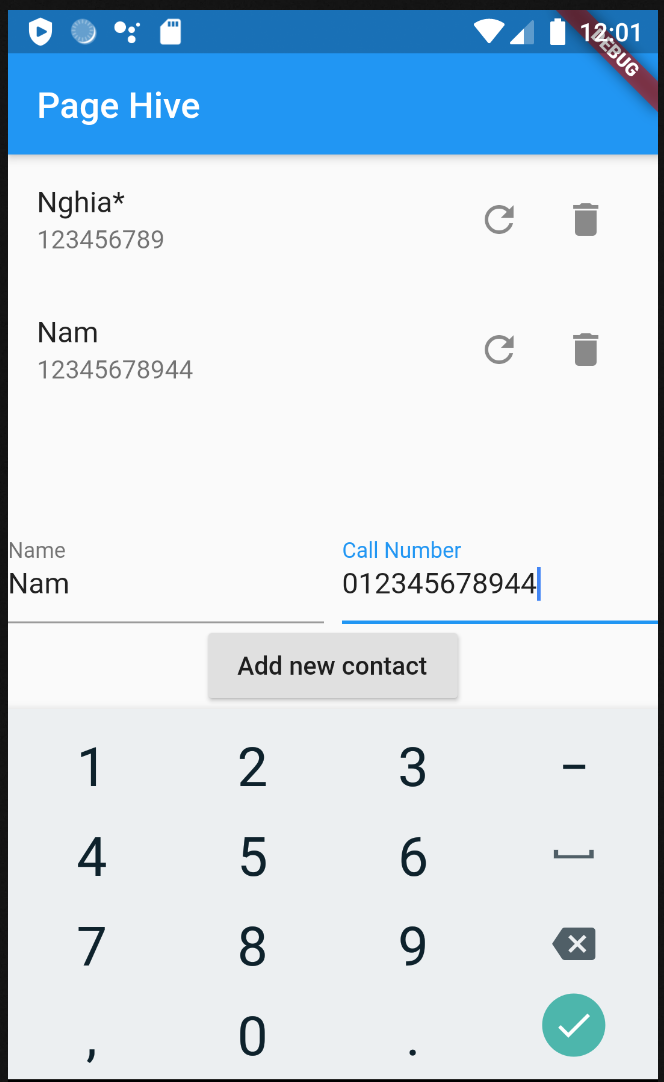Tap the Call Number field
664x1082 pixels.
499,584
